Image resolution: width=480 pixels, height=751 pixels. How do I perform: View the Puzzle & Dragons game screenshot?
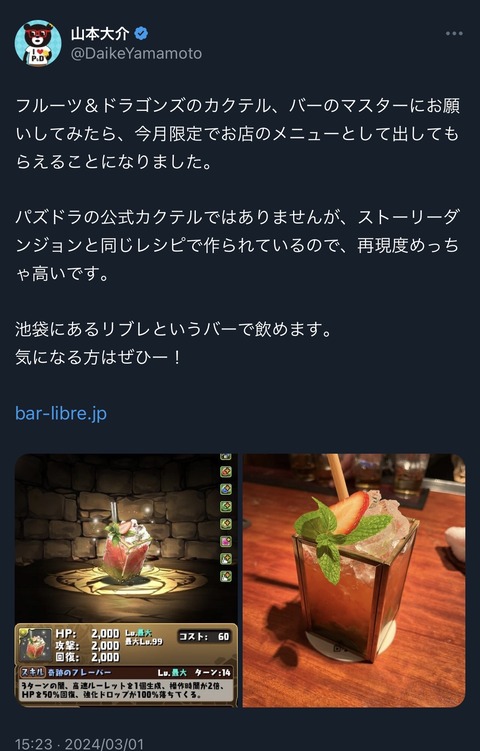point(126,580)
